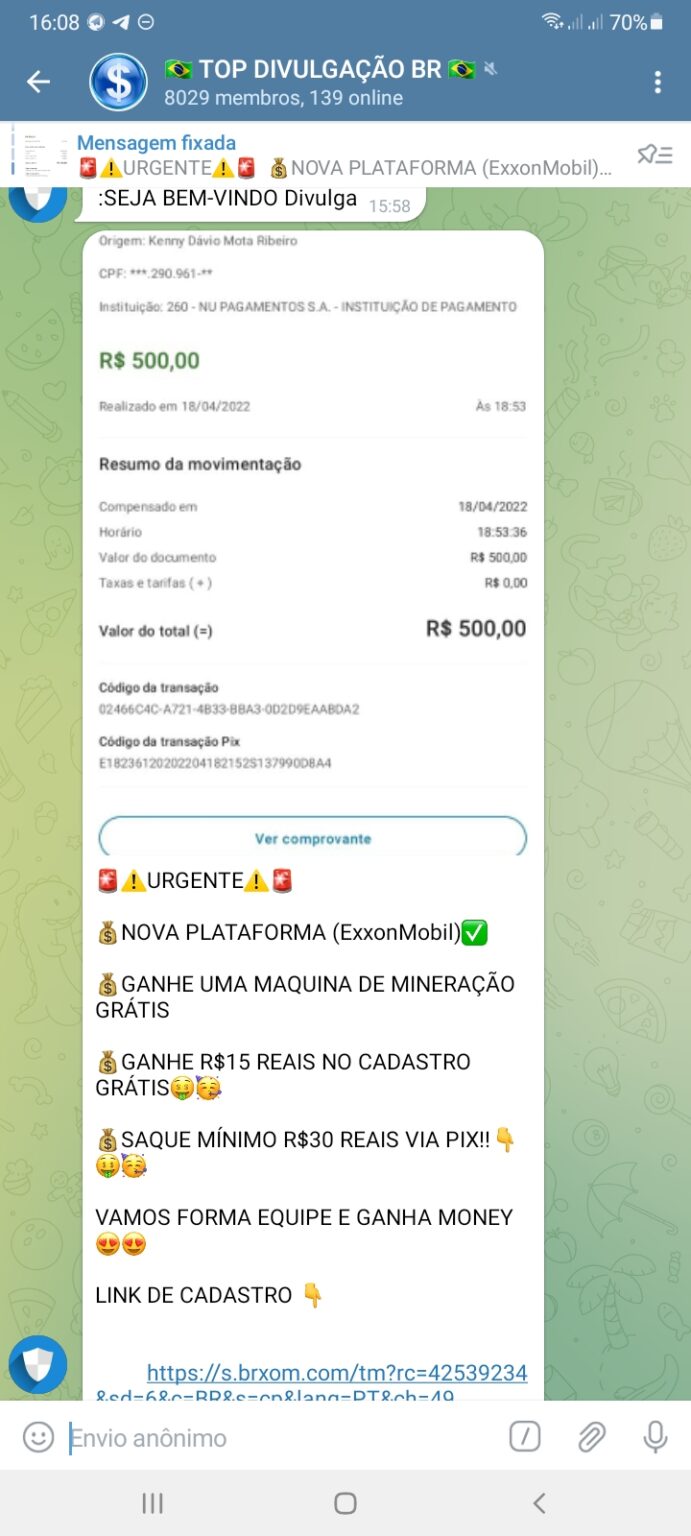Go back using the header arrow
The width and height of the screenshot is (691, 1536).
pyautogui.click(x=38, y=82)
